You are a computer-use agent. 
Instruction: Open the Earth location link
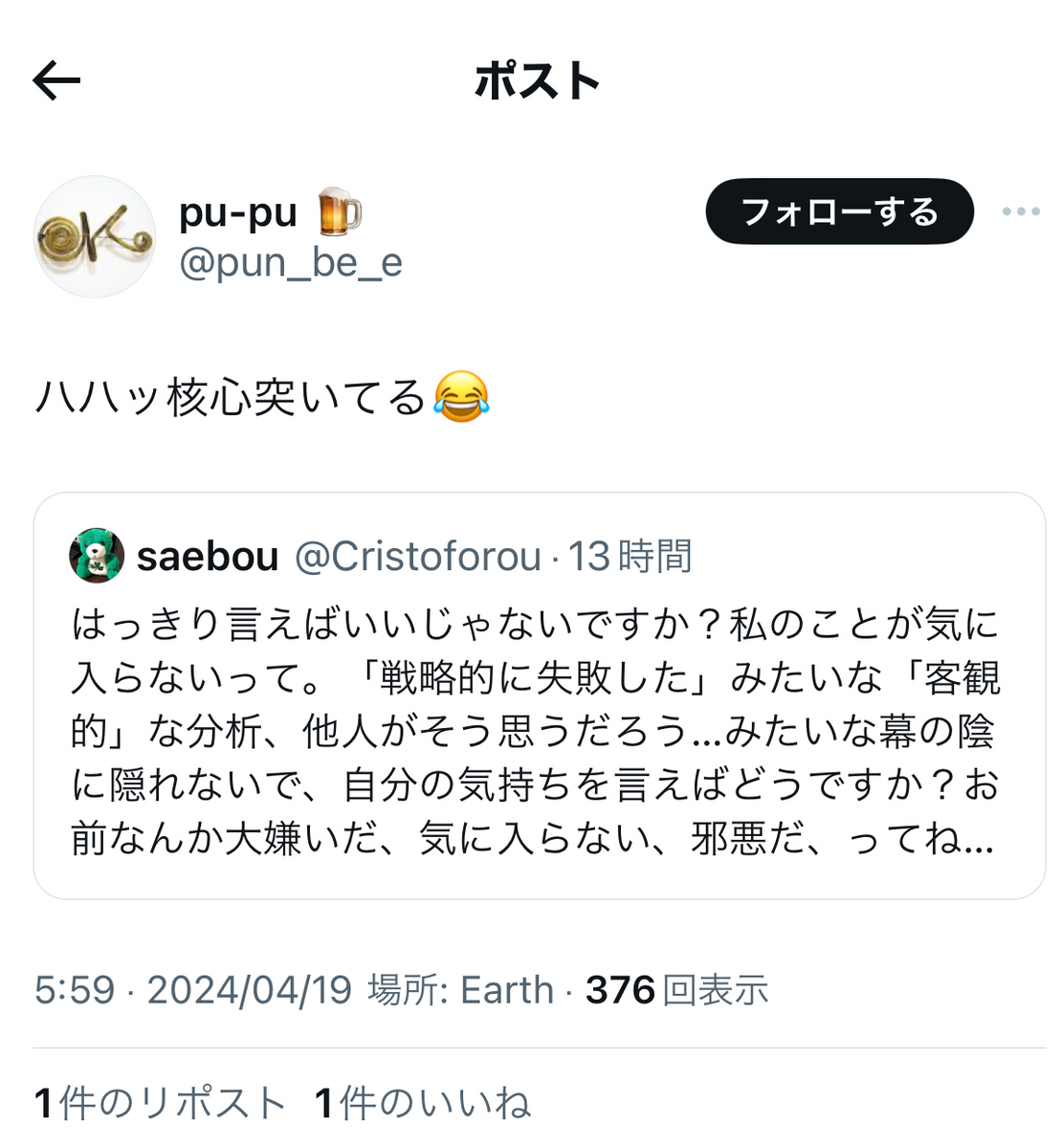[507, 990]
